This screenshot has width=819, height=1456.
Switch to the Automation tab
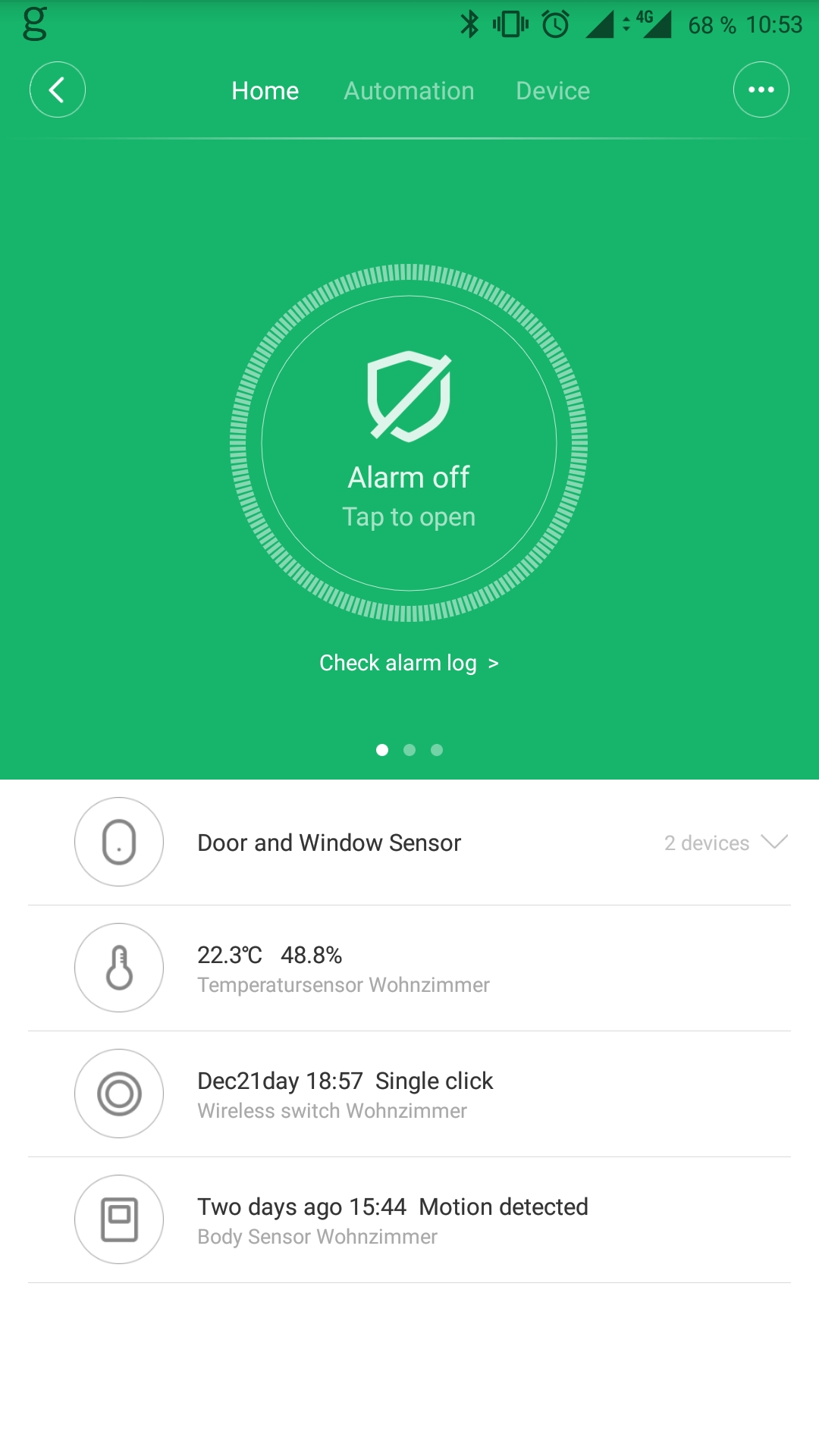pos(409,91)
